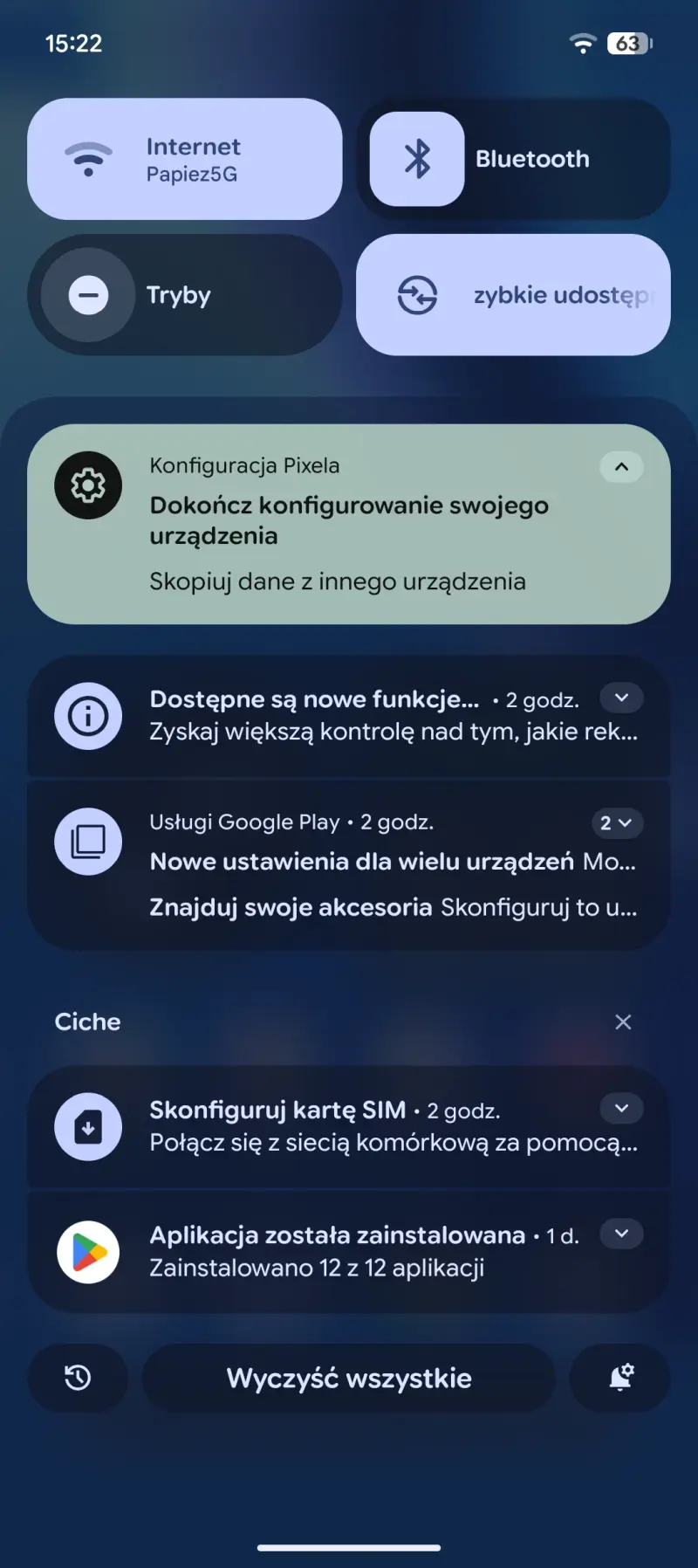
Task: Tap the quick share (Szybkie udostępnianie) tile
Action: (x=513, y=295)
